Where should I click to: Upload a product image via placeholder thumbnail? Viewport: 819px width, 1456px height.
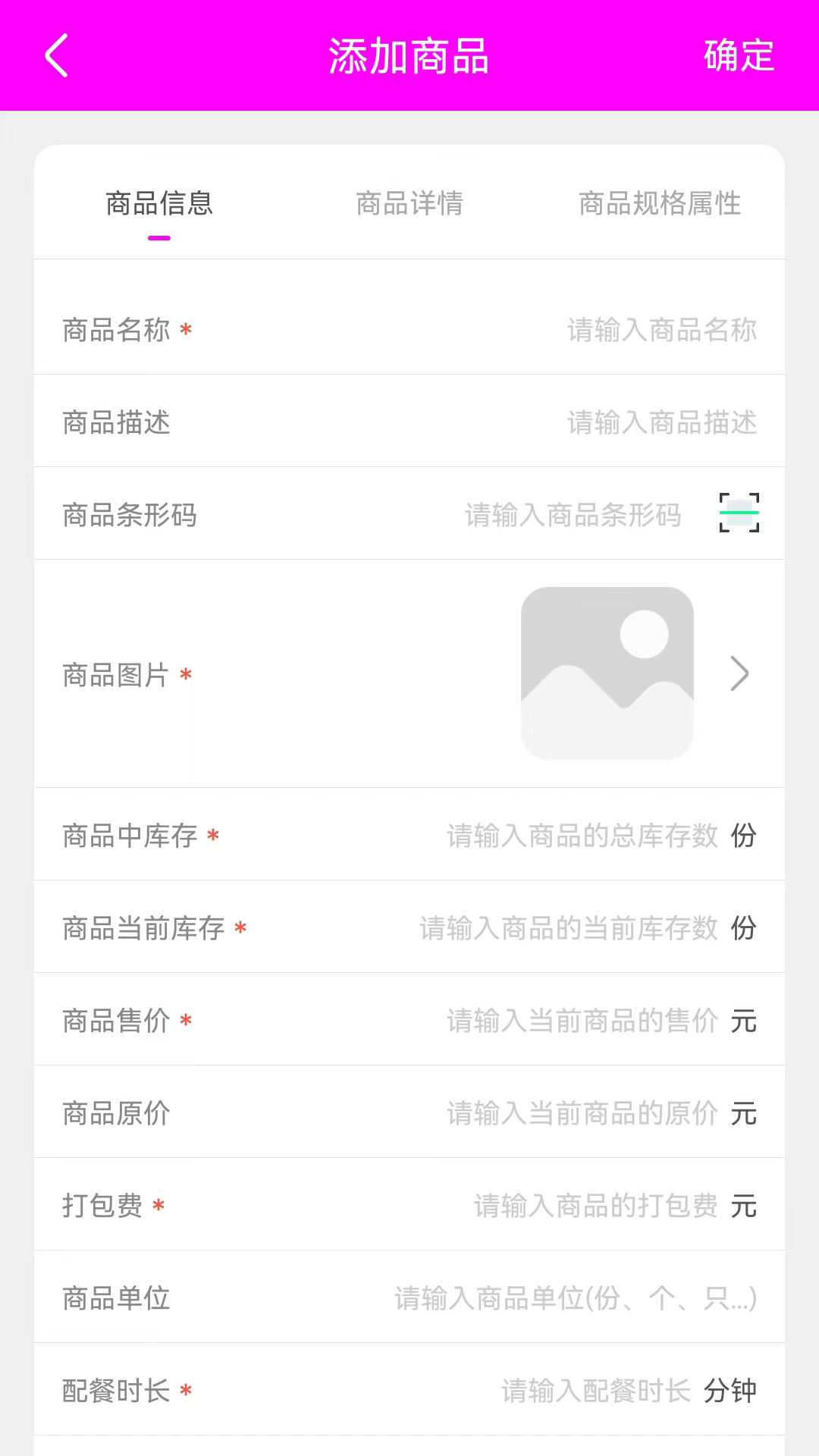coord(607,673)
